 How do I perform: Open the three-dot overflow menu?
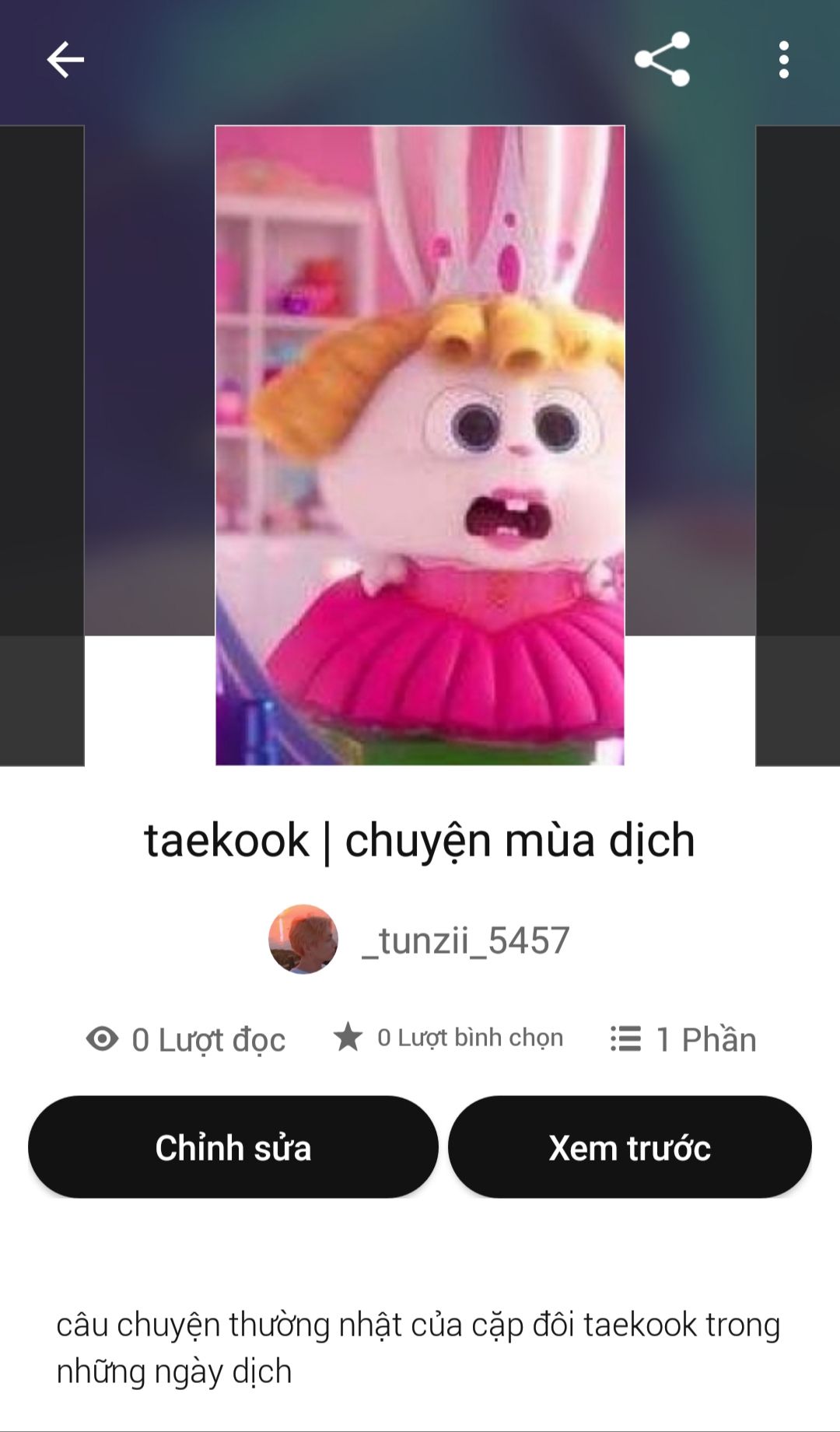783,60
